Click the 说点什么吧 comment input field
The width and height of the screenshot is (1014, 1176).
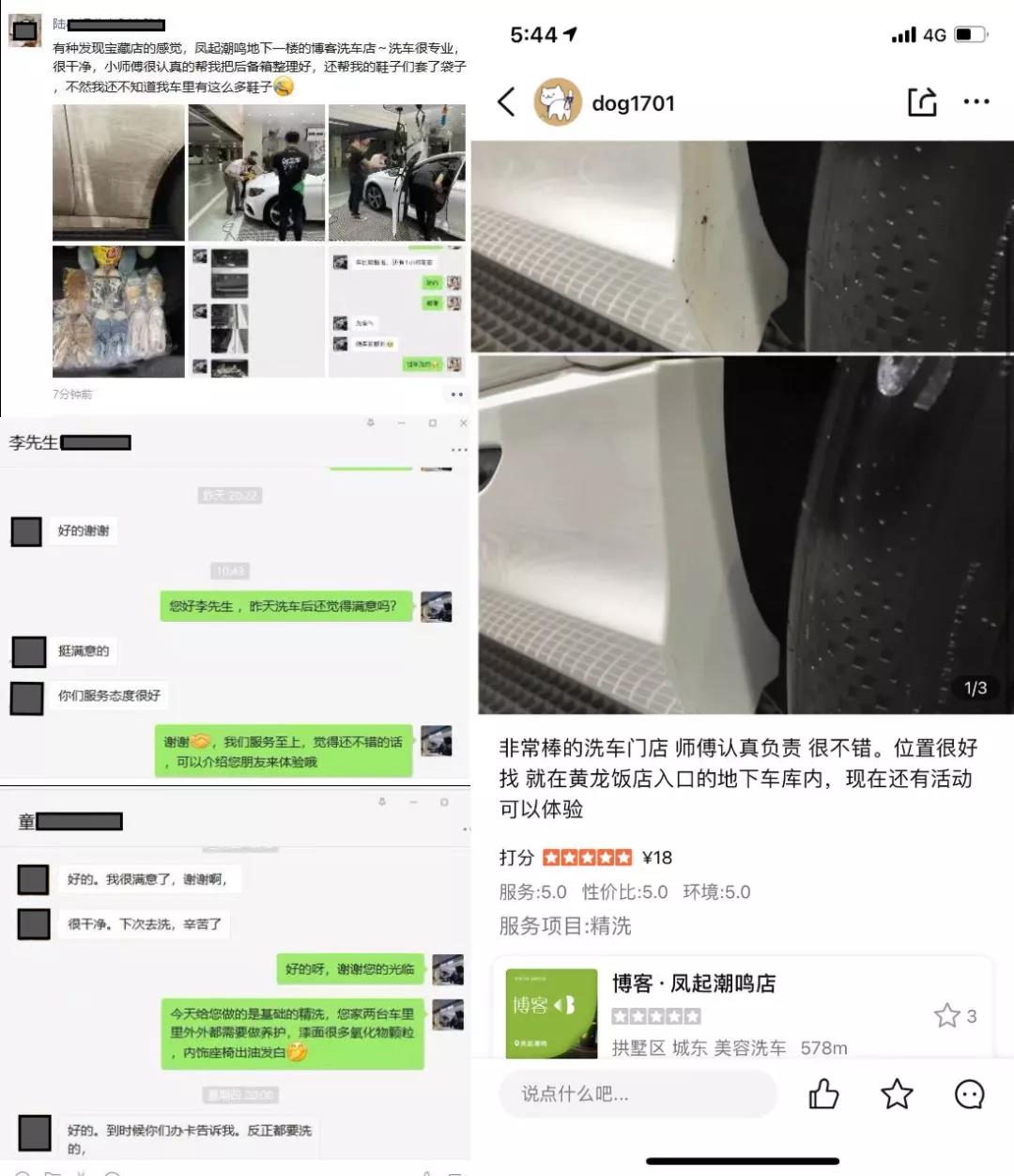[x=638, y=1093]
